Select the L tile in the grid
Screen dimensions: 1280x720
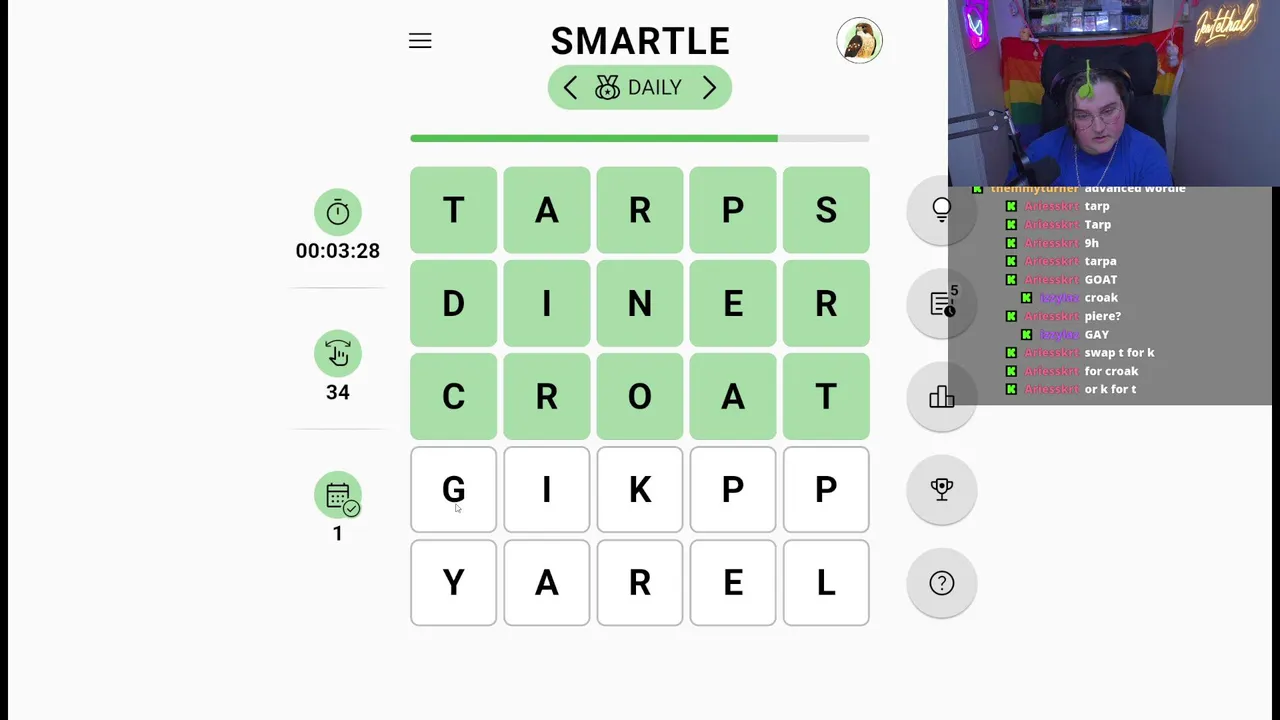[x=826, y=583]
